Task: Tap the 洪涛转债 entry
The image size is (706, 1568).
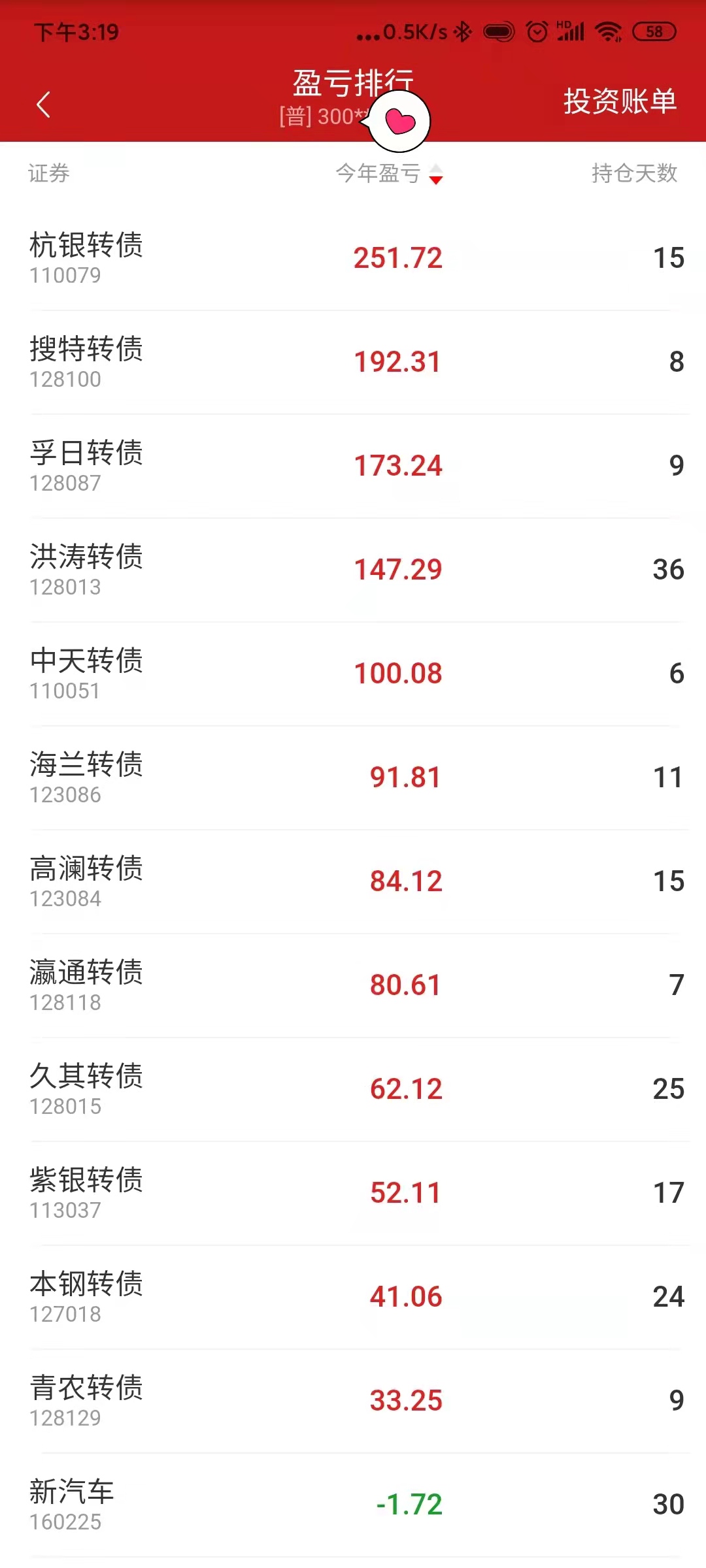Action: coord(353,570)
